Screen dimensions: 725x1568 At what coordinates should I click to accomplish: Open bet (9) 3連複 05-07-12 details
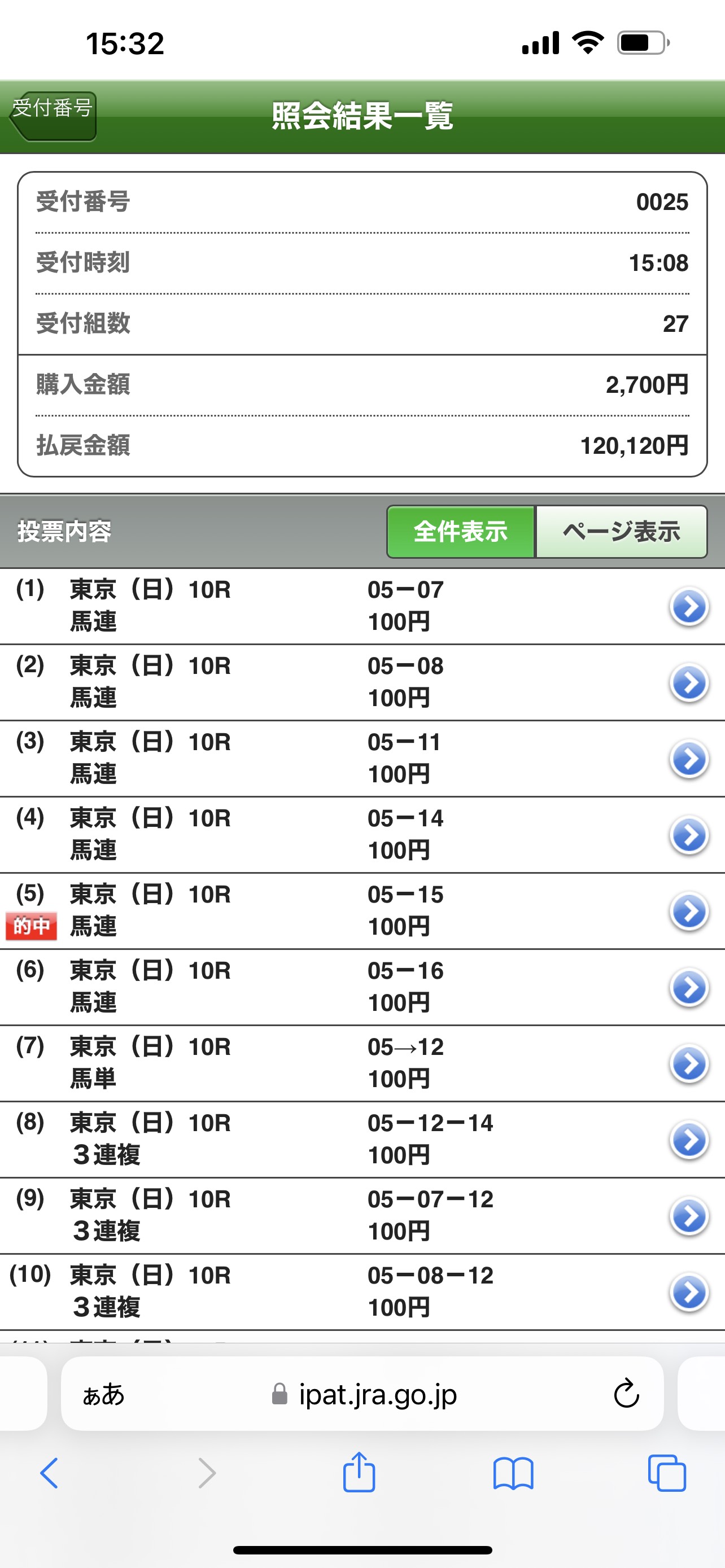point(688,1215)
